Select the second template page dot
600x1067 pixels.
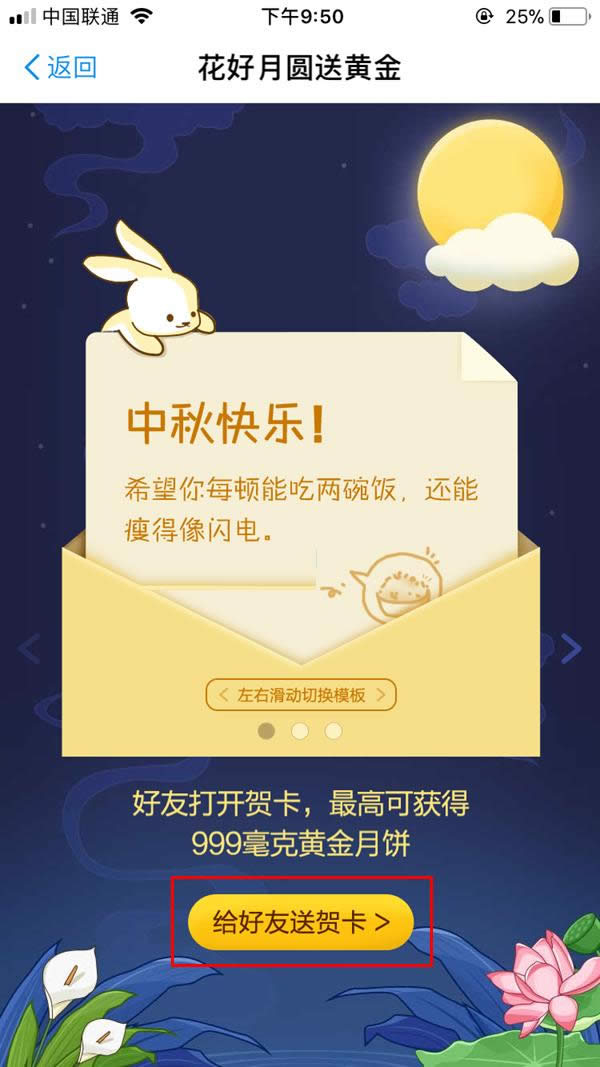click(300, 731)
